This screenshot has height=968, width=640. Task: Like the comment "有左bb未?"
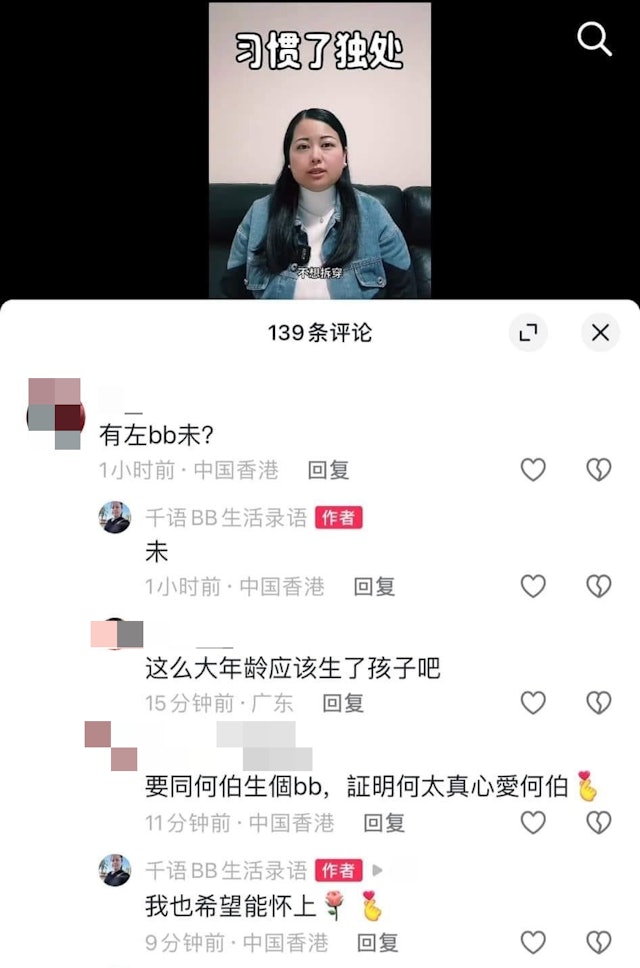(x=533, y=469)
